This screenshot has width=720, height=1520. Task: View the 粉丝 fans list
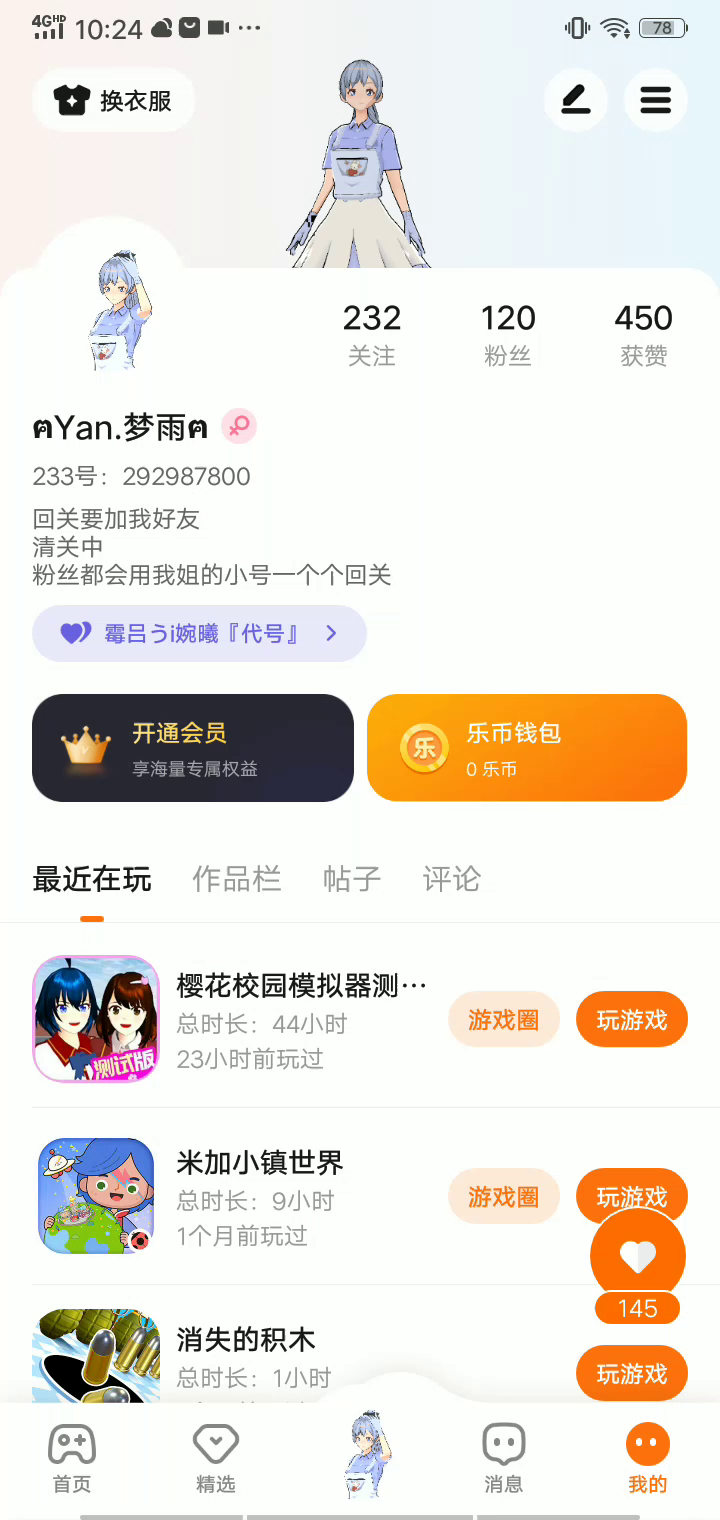508,334
